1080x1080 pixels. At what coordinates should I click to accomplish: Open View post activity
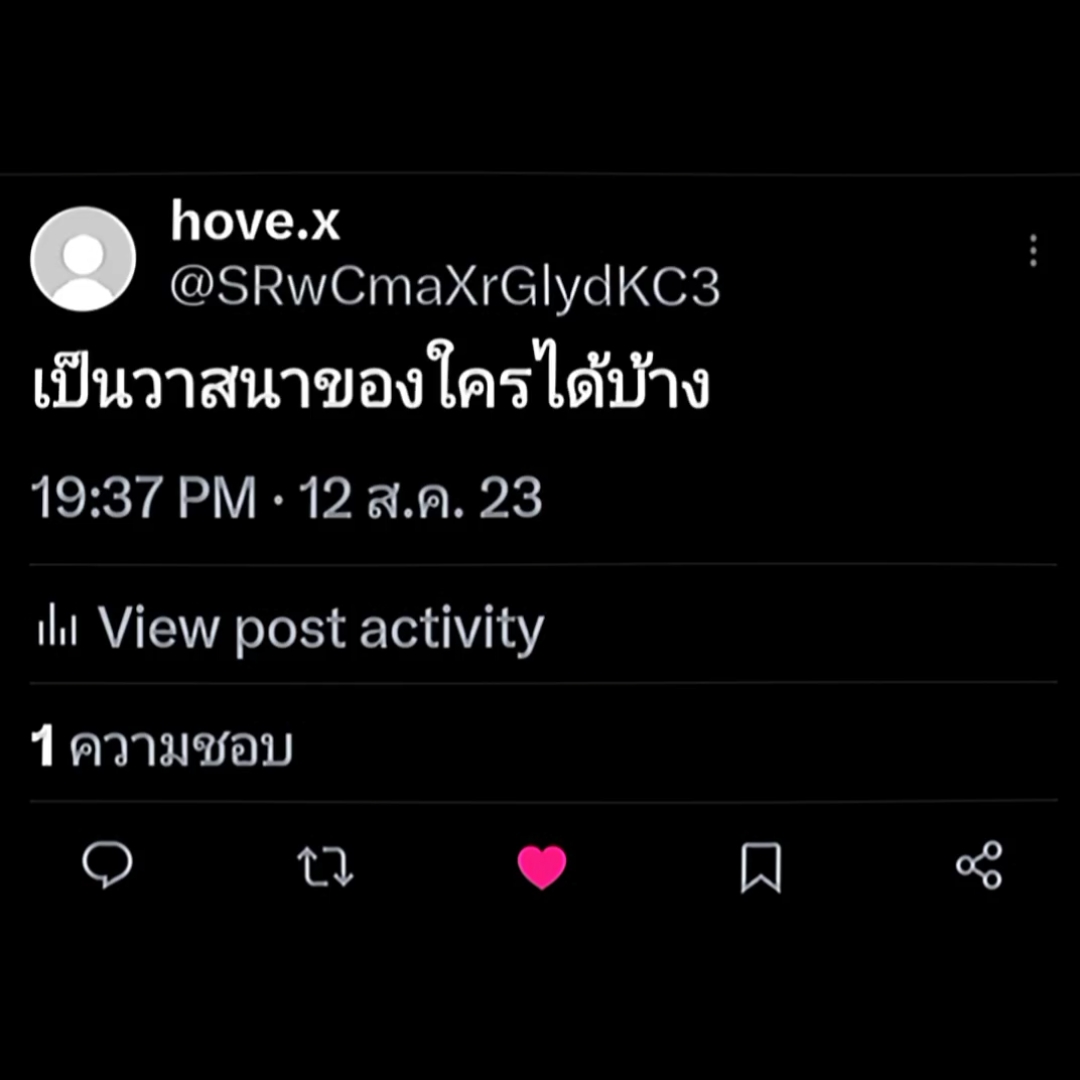pyautogui.click(x=291, y=627)
